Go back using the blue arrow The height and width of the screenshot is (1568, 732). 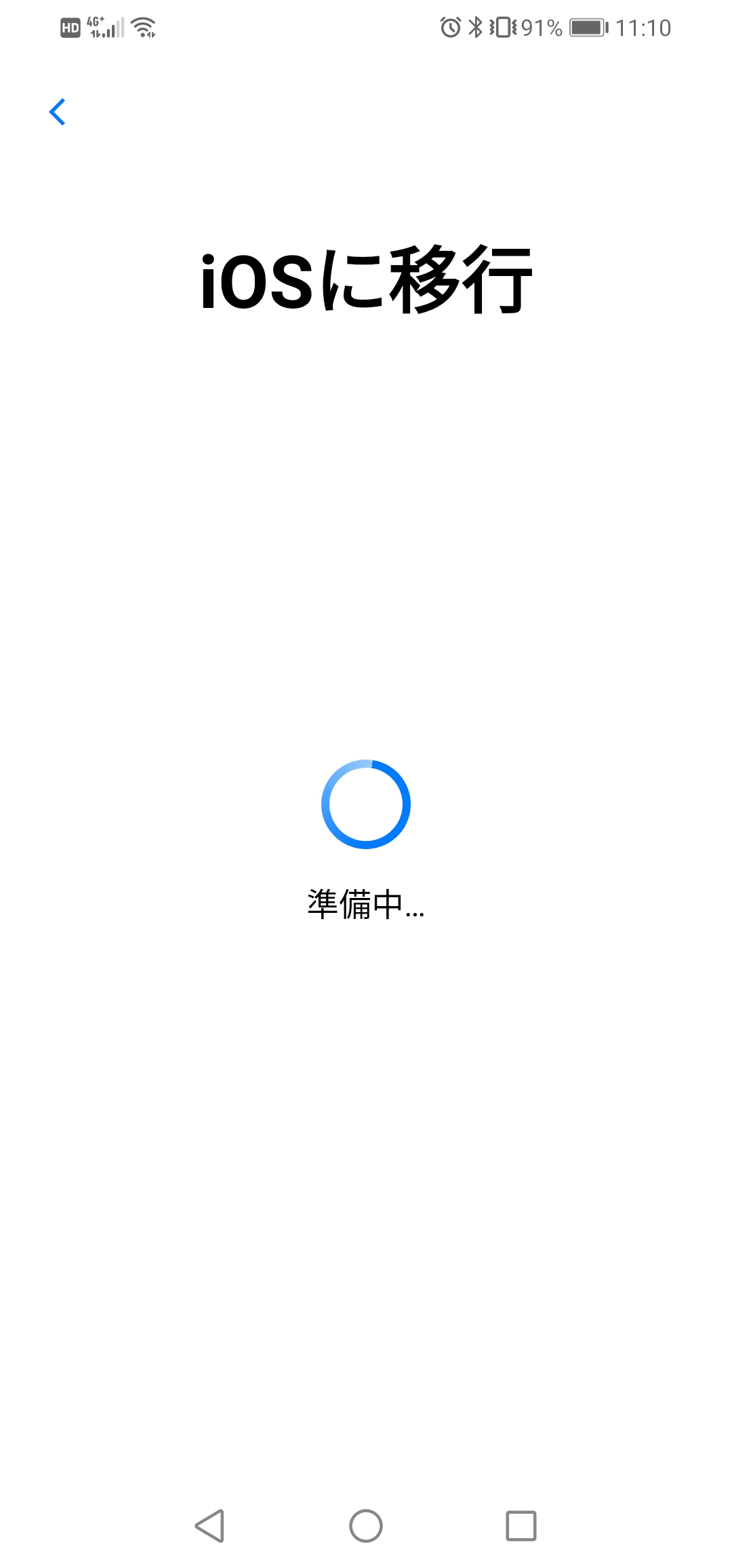58,112
